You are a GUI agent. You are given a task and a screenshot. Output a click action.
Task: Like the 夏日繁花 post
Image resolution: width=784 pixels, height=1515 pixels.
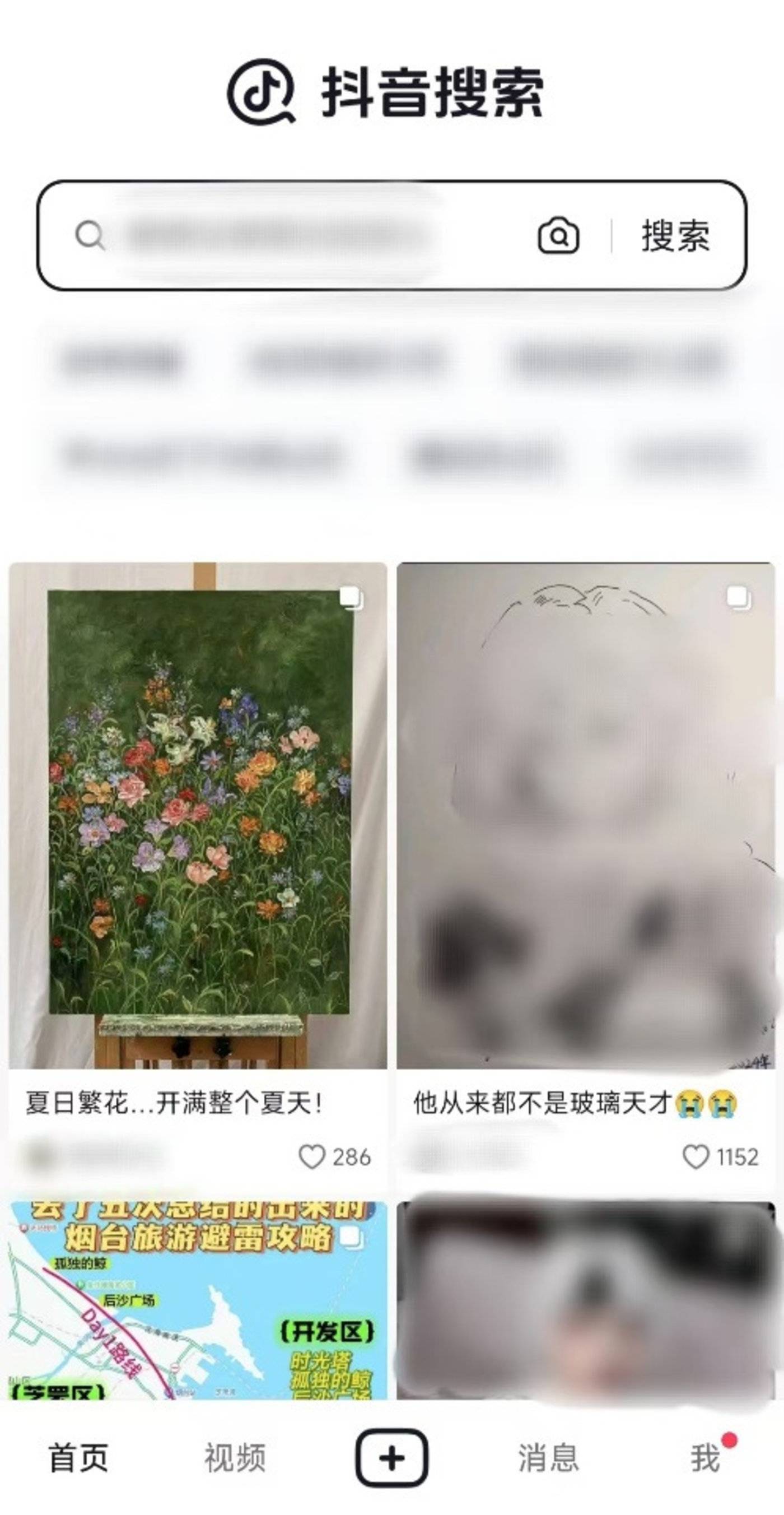(312, 1157)
